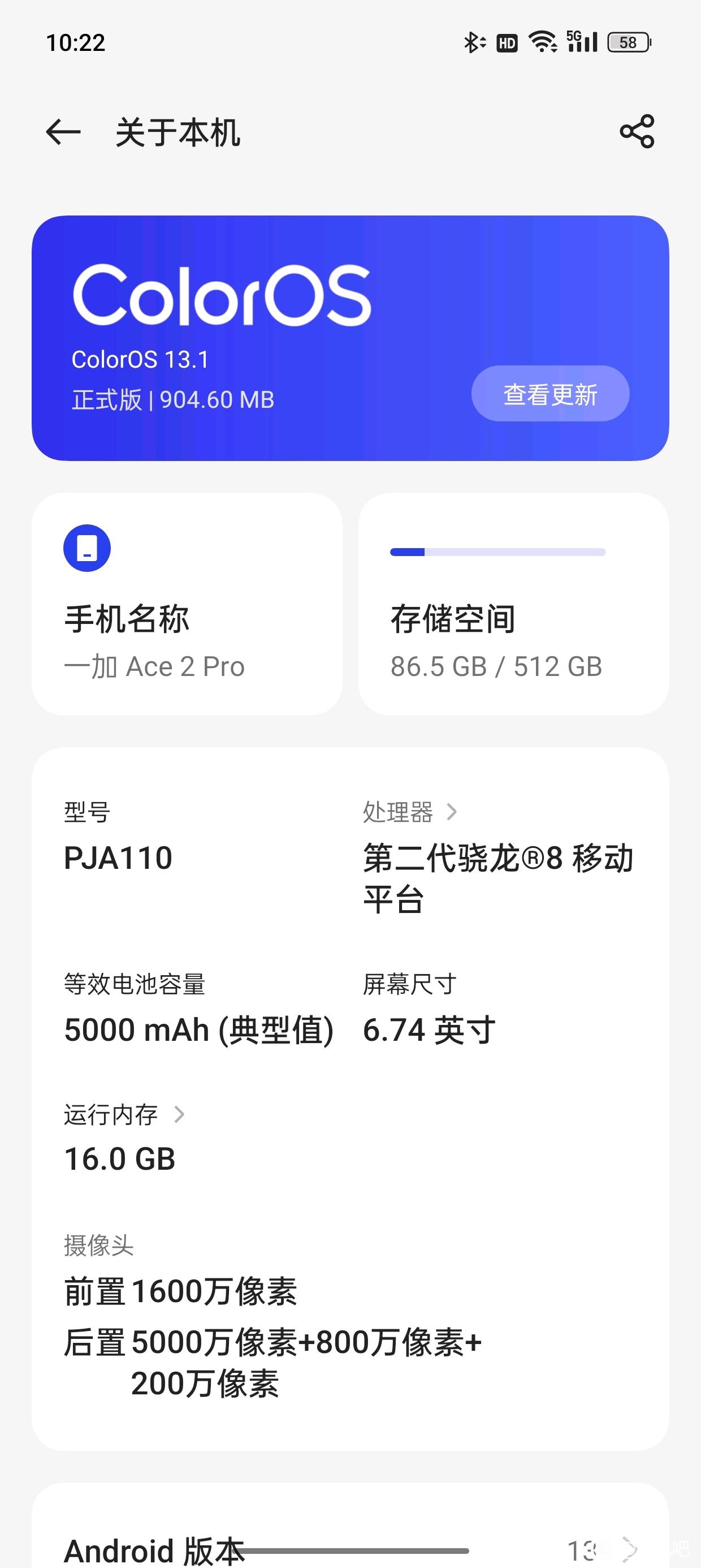701x1568 pixels.
Task: Open the ColorOS 13.1 version card
Action: [350, 338]
